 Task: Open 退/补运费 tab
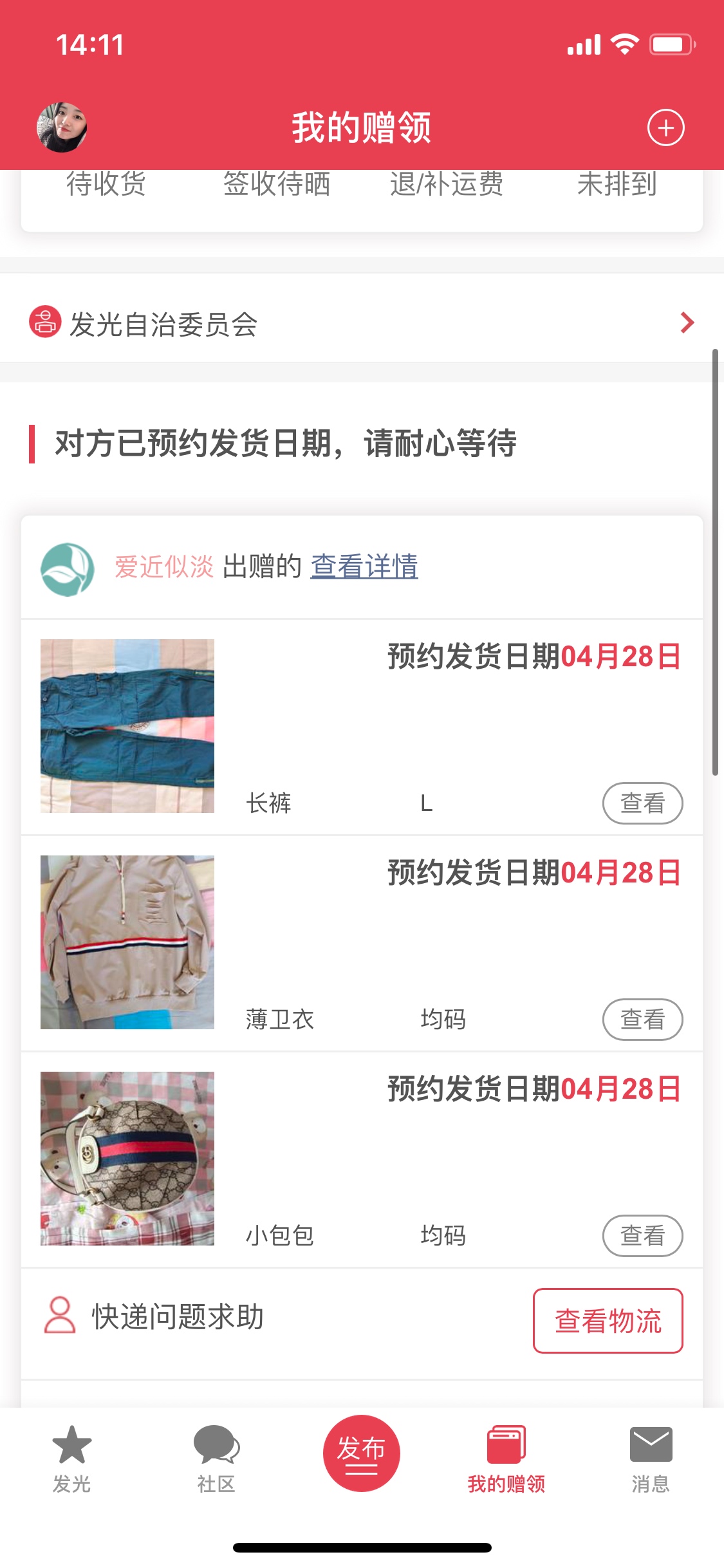tap(447, 185)
